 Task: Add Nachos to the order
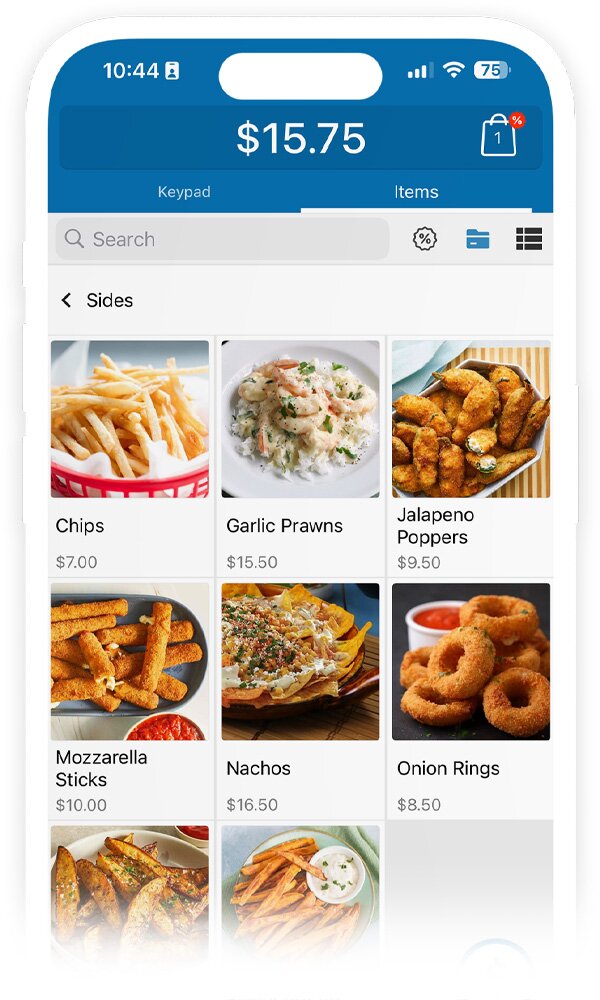300,698
